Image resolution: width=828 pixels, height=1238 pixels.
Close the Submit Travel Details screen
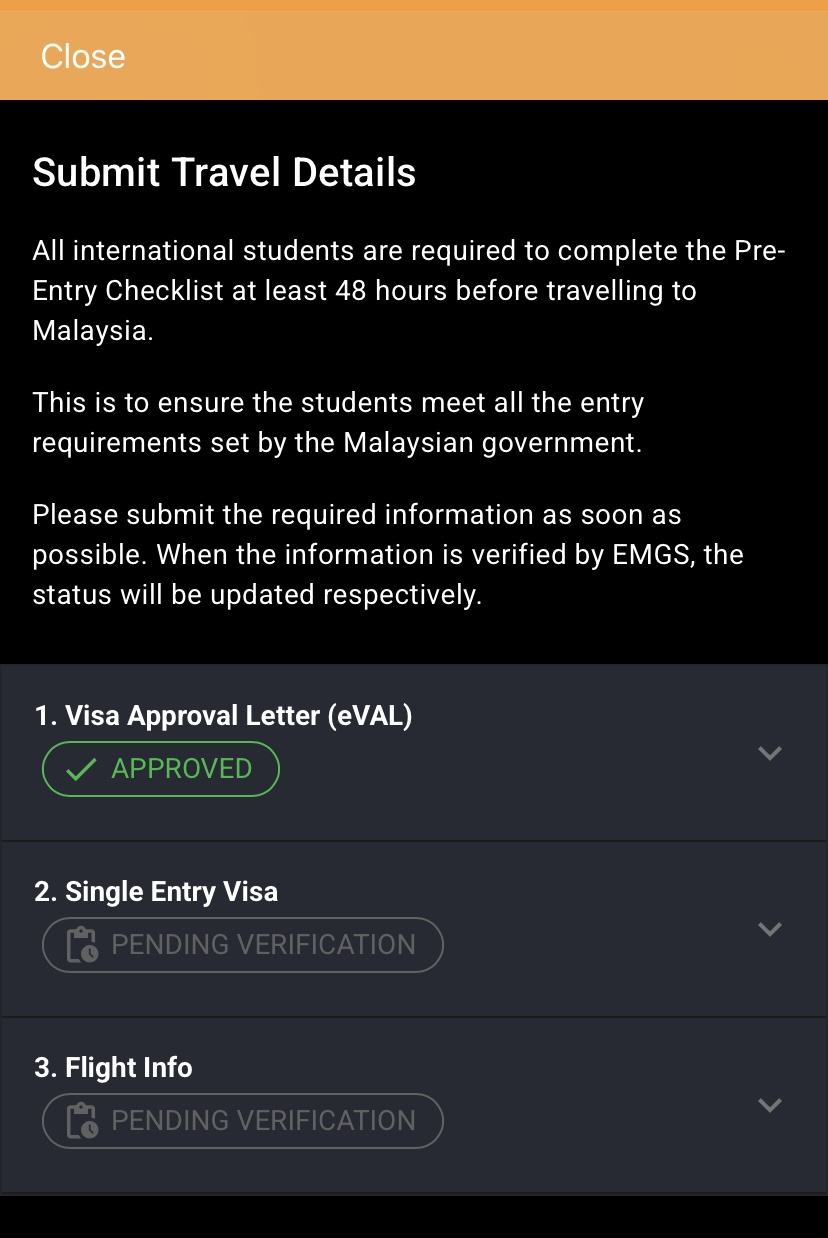pyautogui.click(x=83, y=56)
